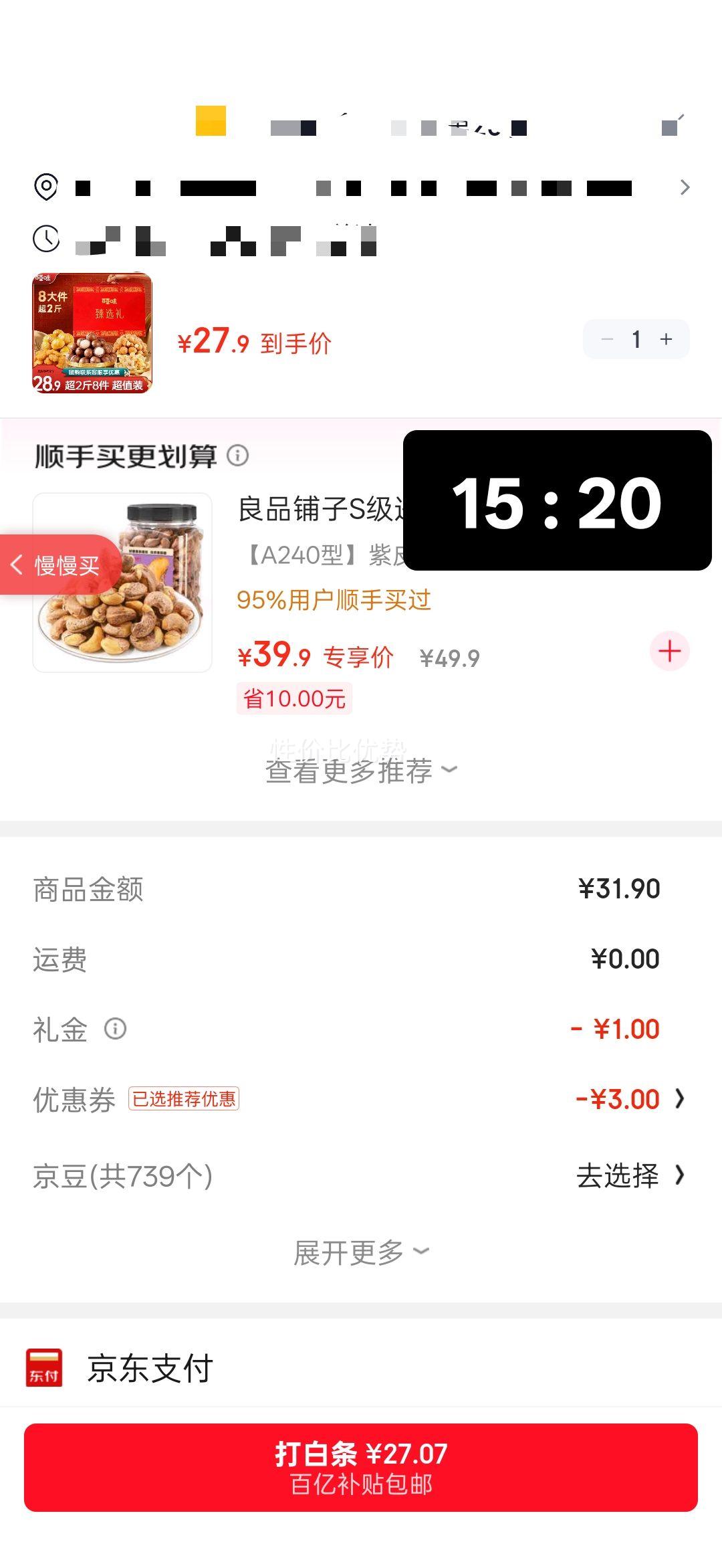Increase item quantity with the plus stepper
This screenshot has width=722, height=1568.
tap(666, 339)
